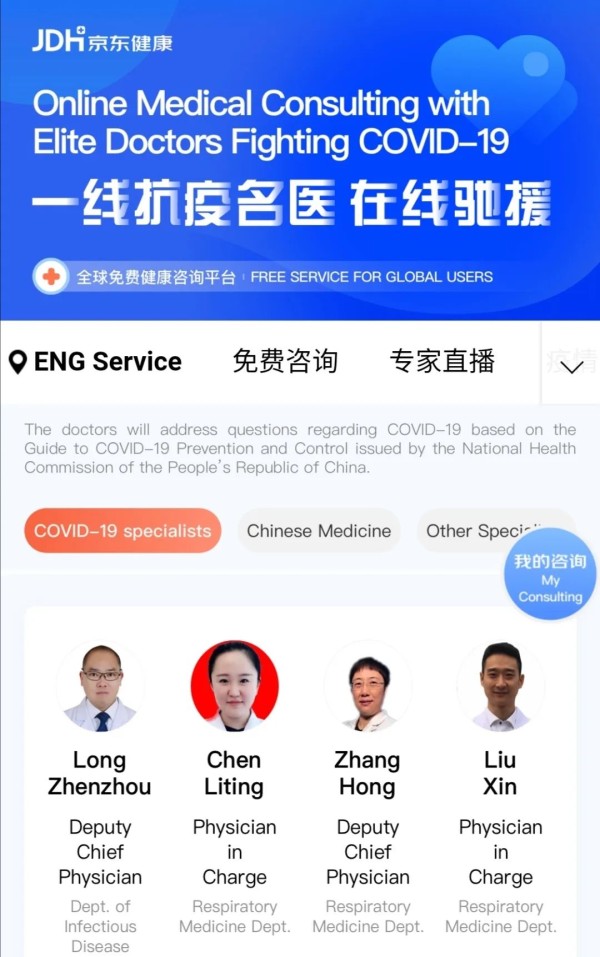Expand the tab list chevron
This screenshot has height=957, width=600.
pos(571,365)
